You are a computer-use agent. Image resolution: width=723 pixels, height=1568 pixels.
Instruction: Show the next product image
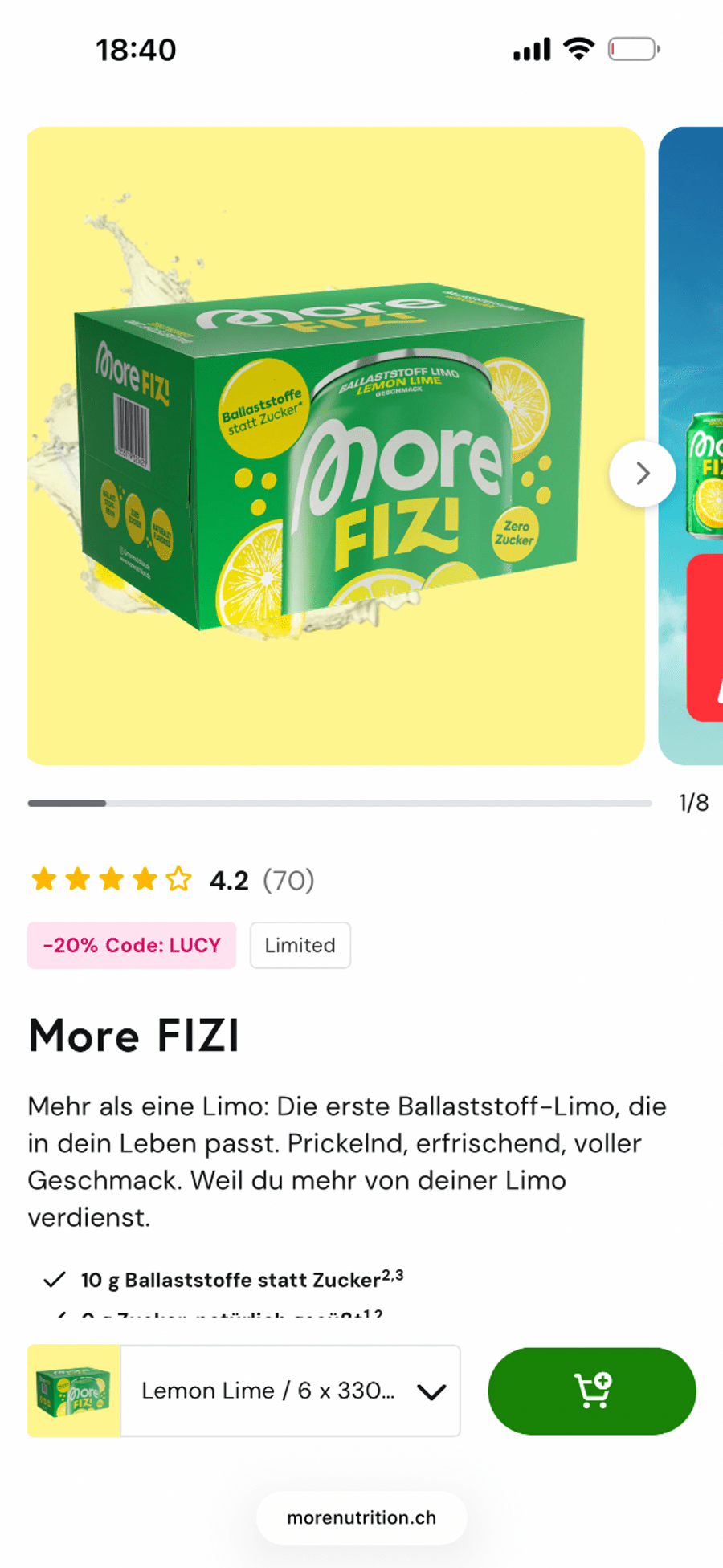tap(642, 474)
